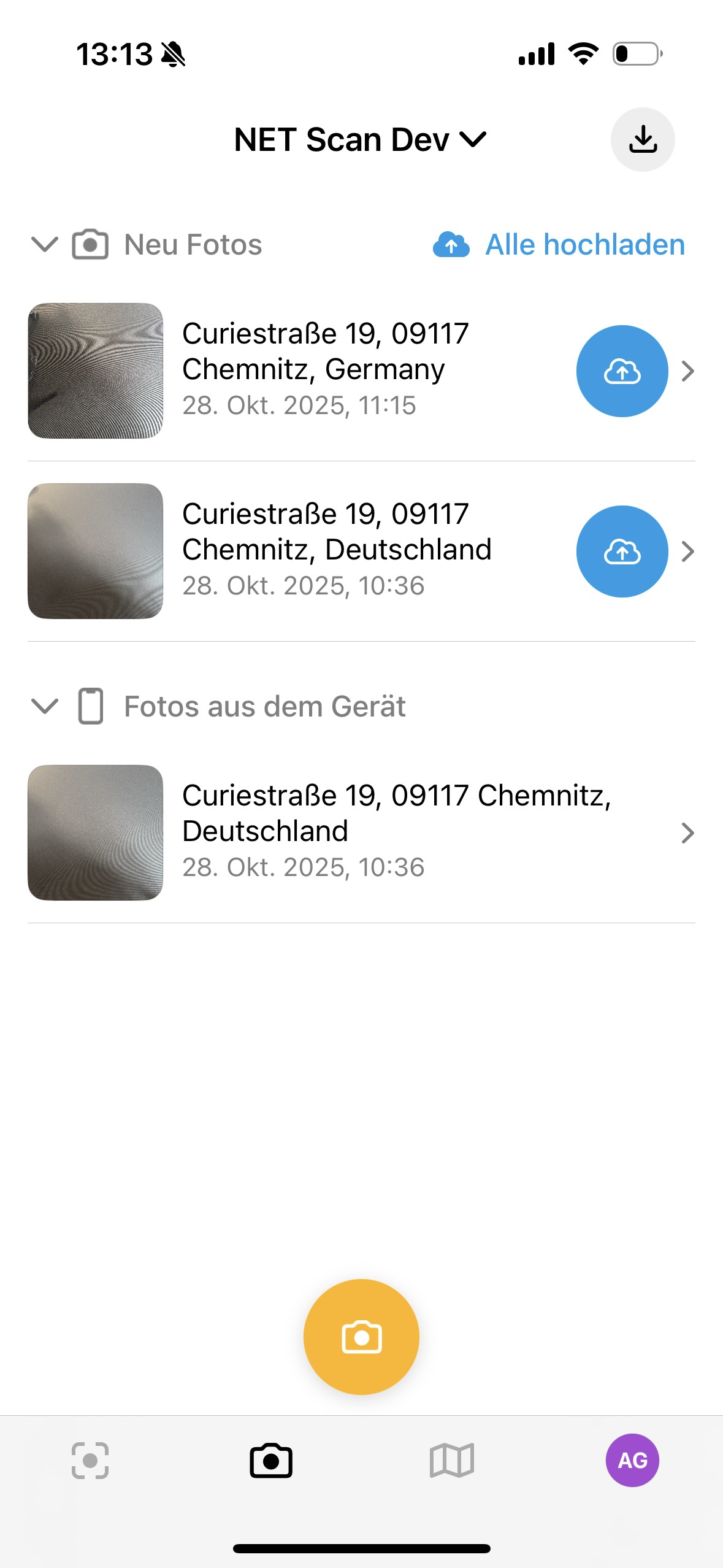
Task: Click the phone icon beside "Fotos aus dem Gerät"
Action: [x=90, y=707]
